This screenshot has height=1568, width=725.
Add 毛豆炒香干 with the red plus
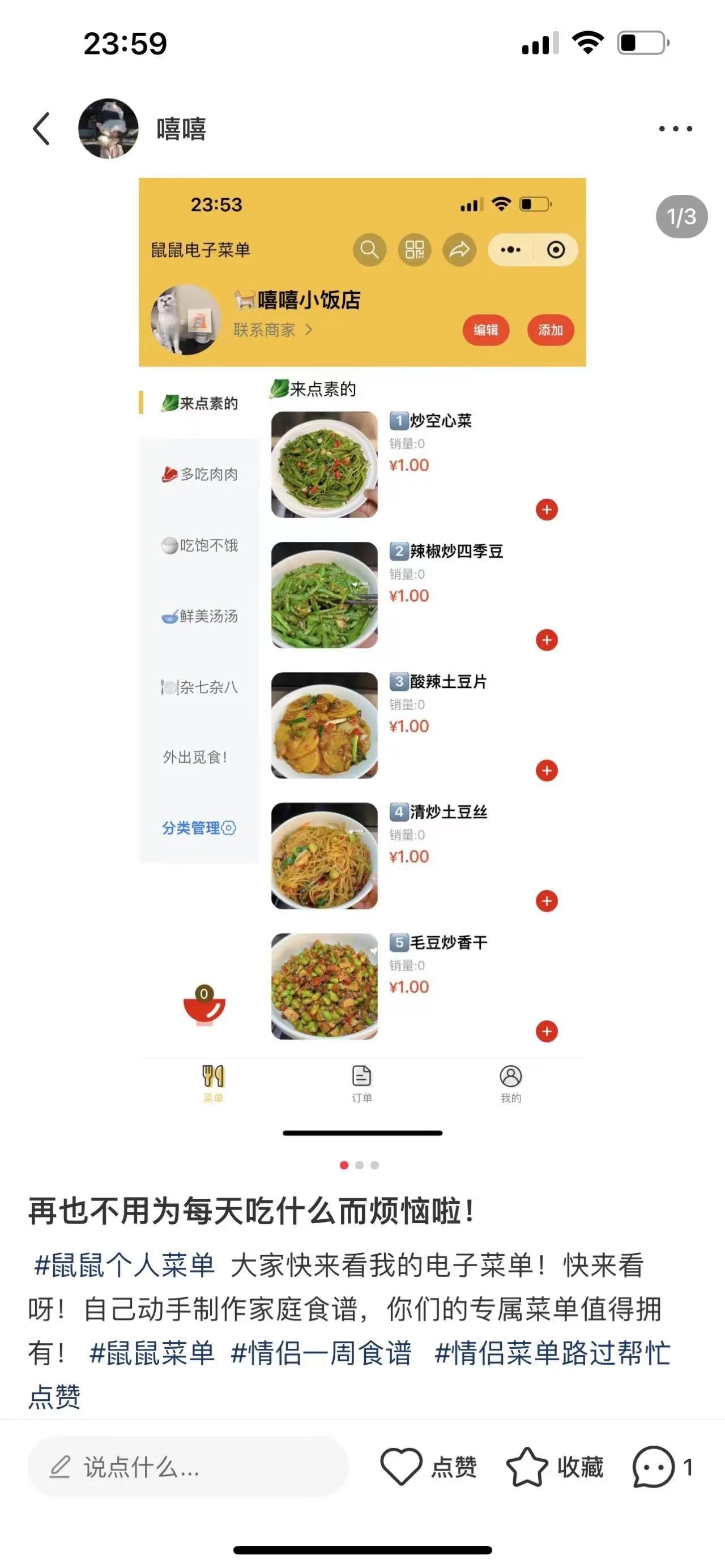[547, 1032]
